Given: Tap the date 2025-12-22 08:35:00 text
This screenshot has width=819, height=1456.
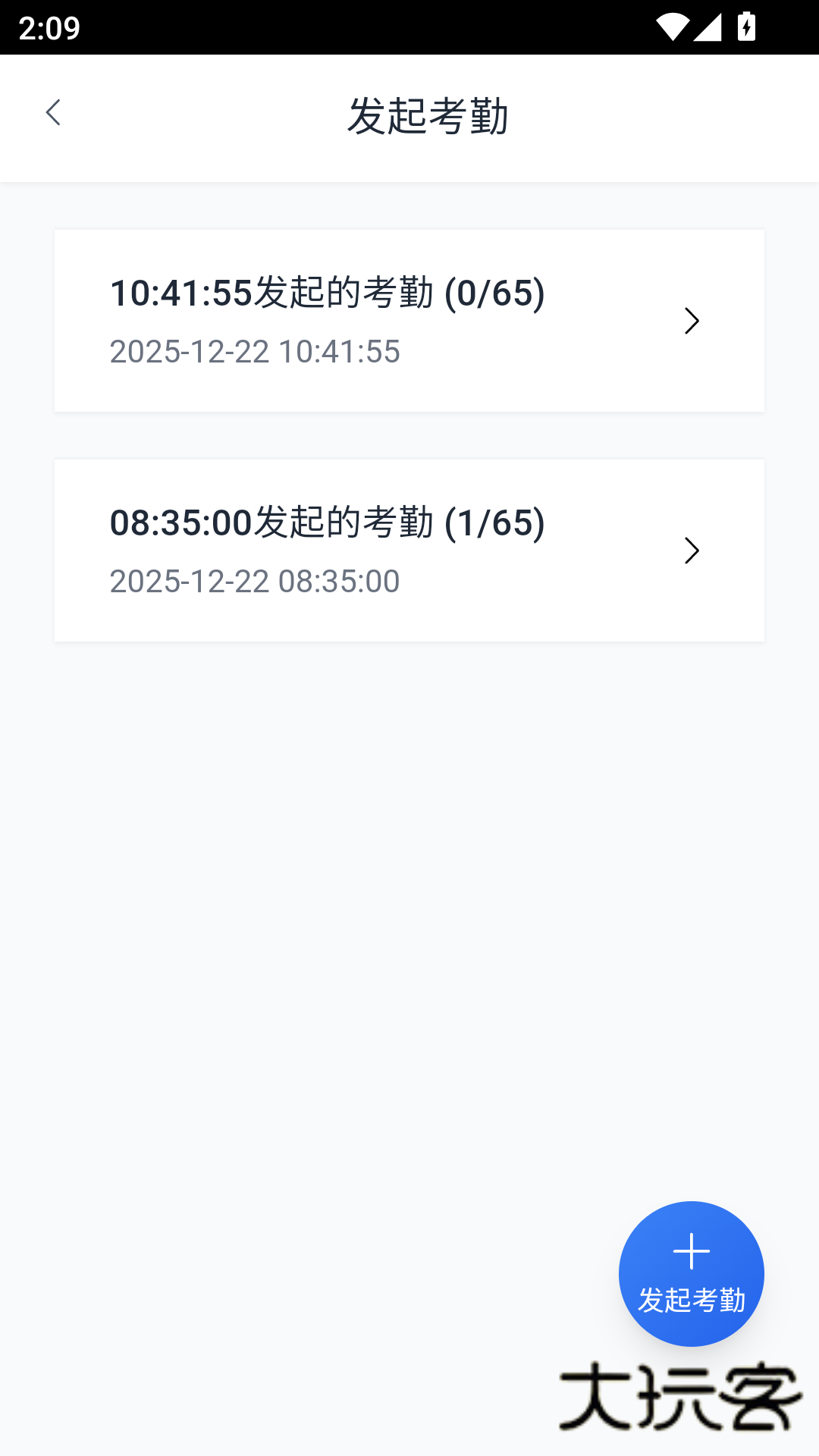Looking at the screenshot, I should point(255,581).
